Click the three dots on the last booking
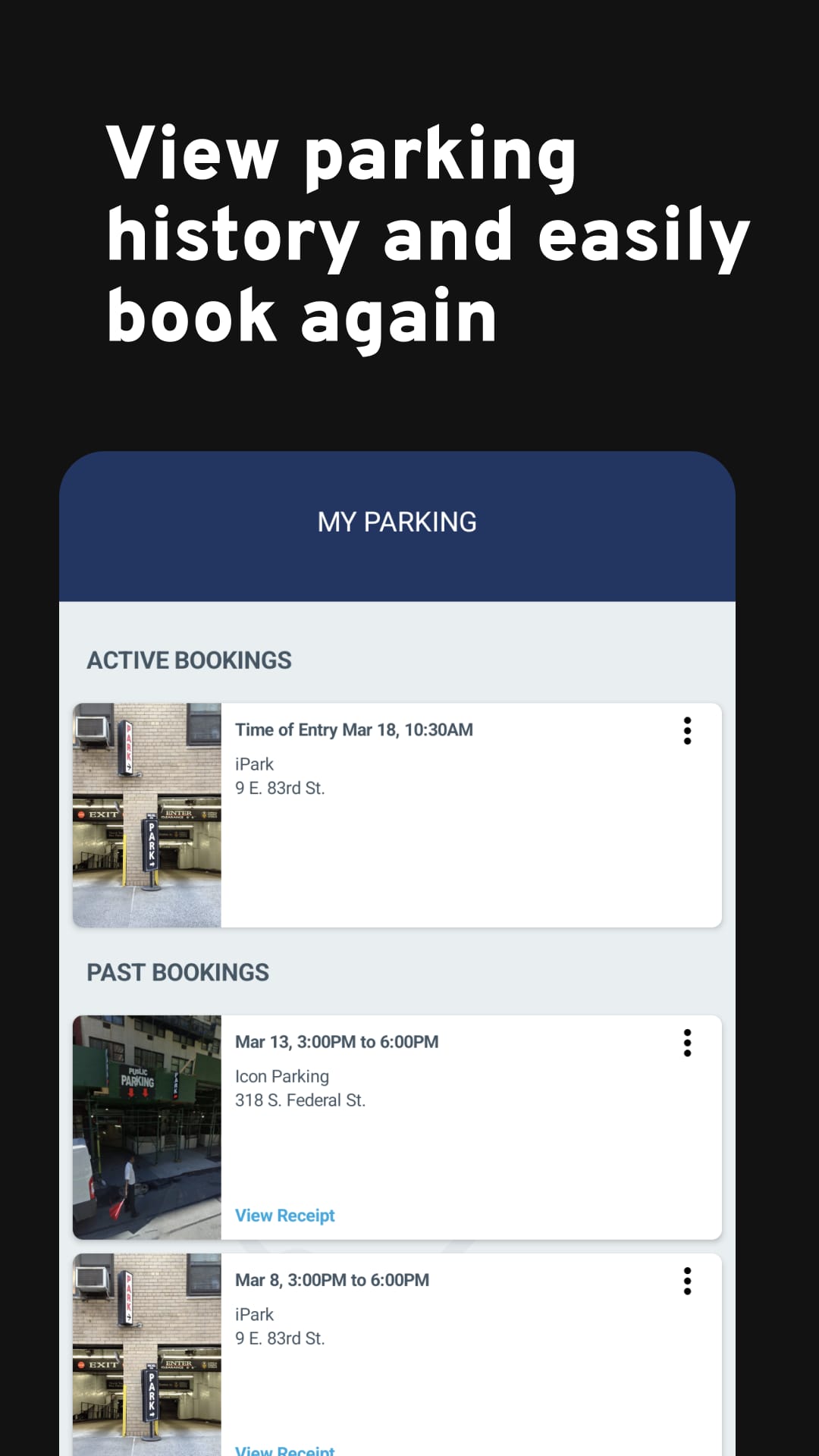This screenshot has height=1456, width=819. (x=687, y=1280)
